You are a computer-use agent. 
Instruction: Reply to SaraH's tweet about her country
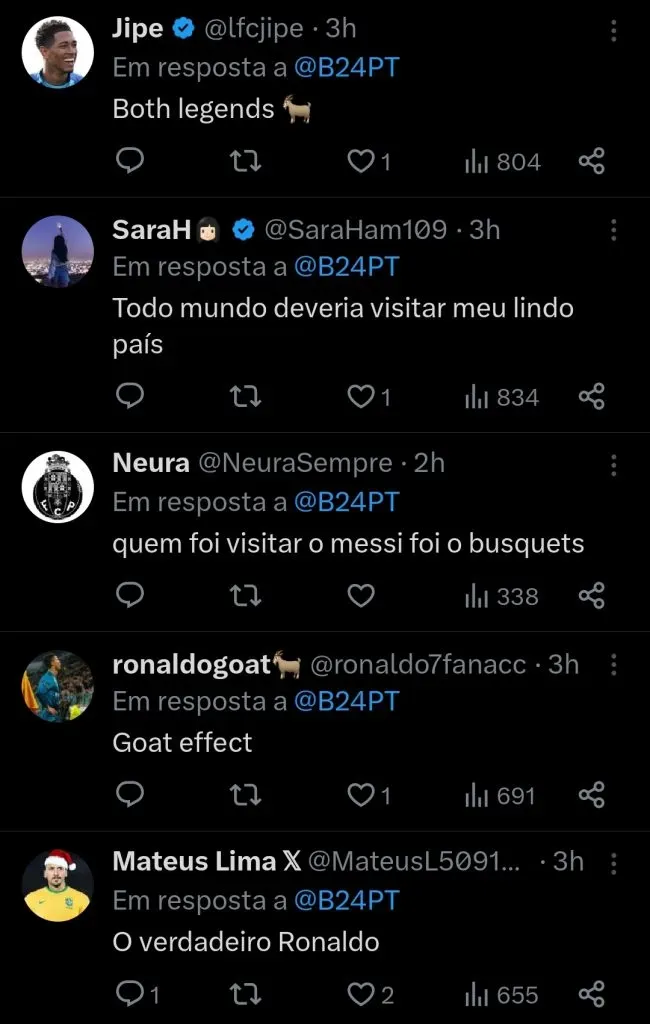coord(130,398)
